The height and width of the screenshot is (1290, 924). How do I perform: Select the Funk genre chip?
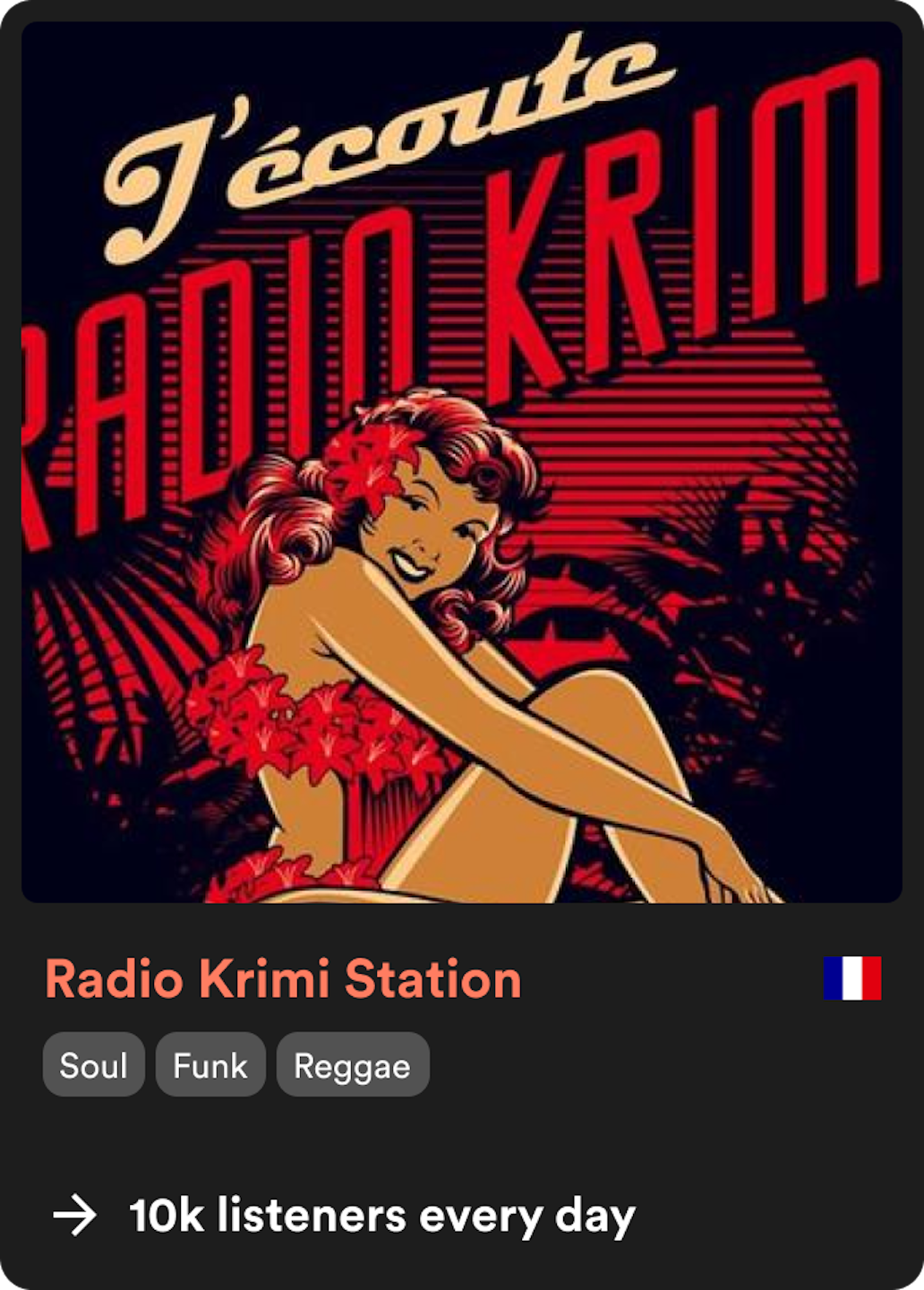click(210, 1065)
